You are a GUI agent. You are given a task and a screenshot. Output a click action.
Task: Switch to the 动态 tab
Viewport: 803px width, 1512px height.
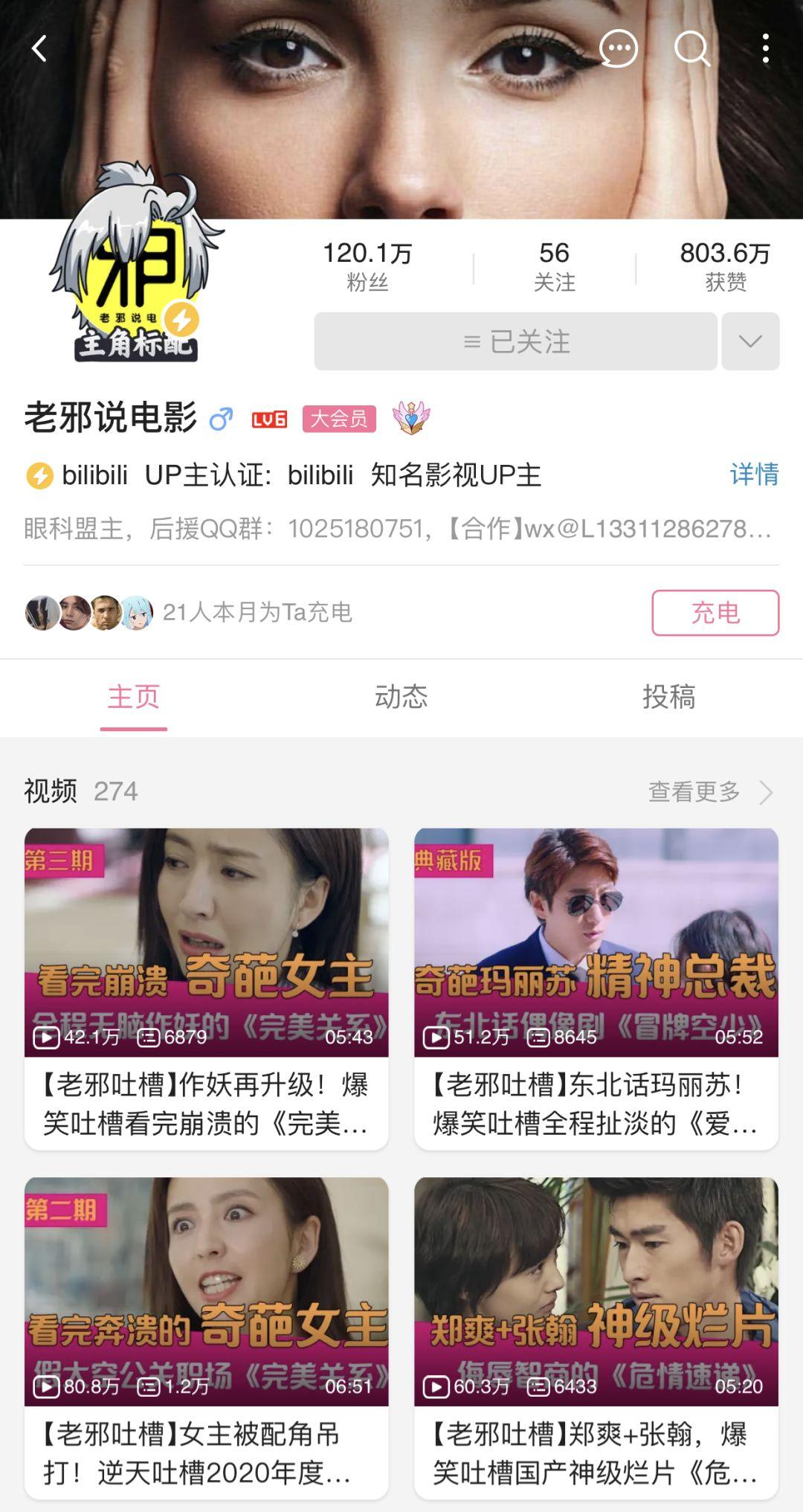pos(401,697)
